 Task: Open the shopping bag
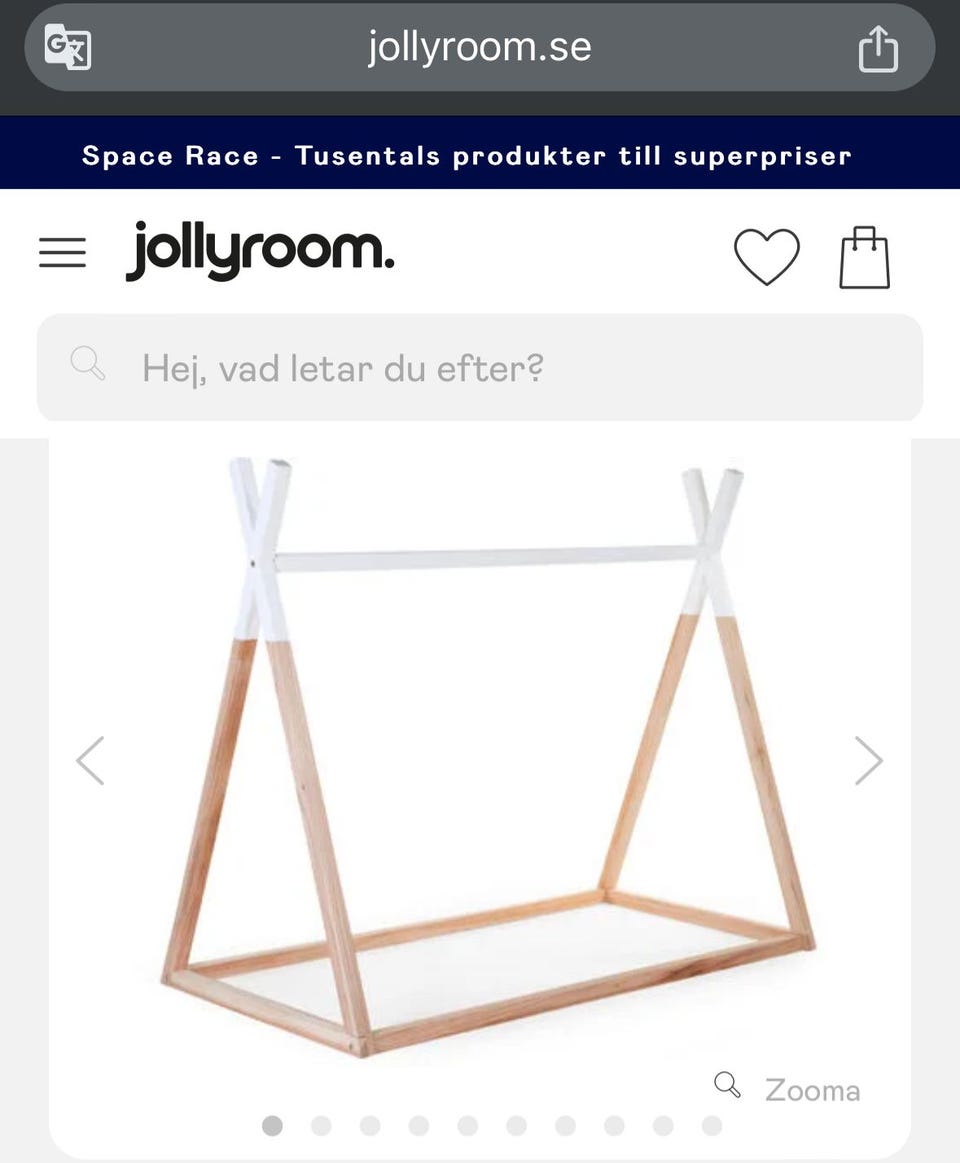(x=865, y=257)
